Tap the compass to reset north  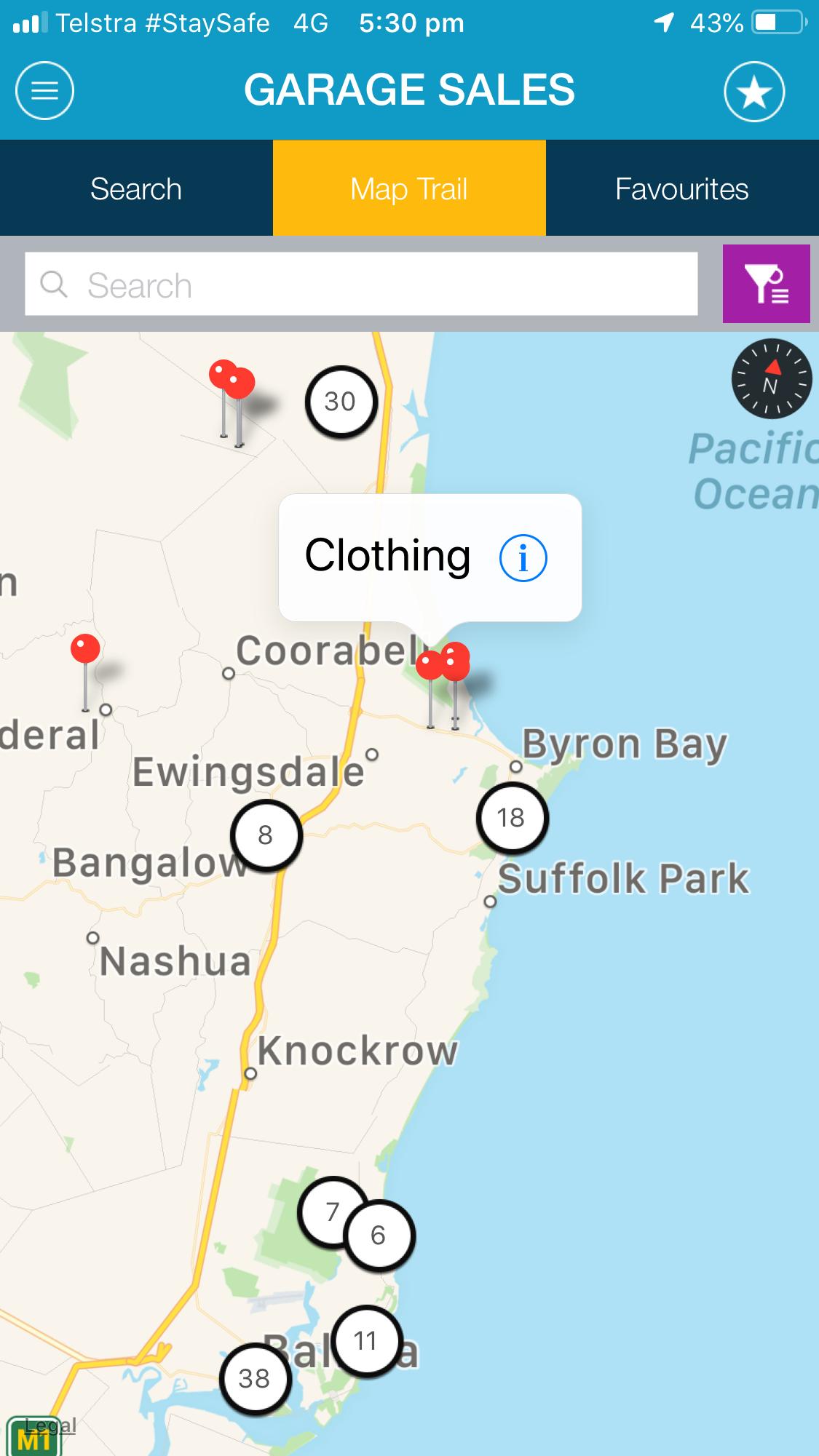(x=771, y=378)
